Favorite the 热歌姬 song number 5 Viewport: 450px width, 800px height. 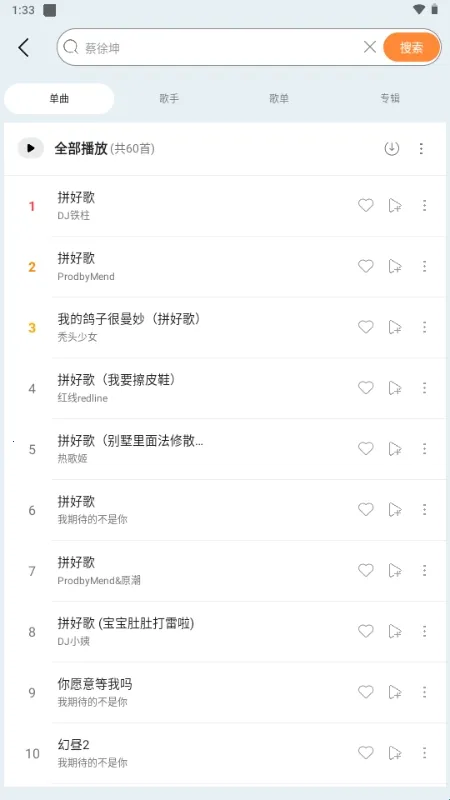[365, 448]
